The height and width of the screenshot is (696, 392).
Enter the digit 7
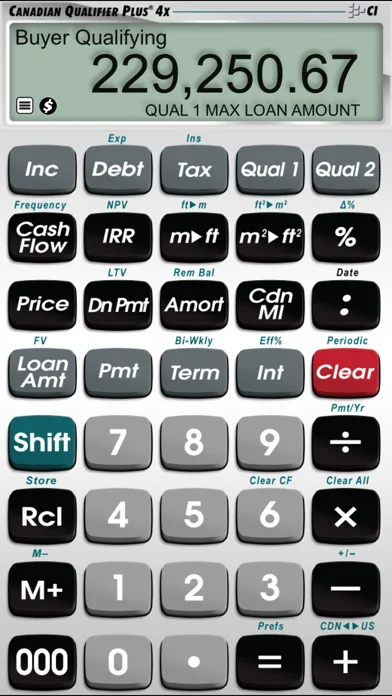(x=118, y=443)
